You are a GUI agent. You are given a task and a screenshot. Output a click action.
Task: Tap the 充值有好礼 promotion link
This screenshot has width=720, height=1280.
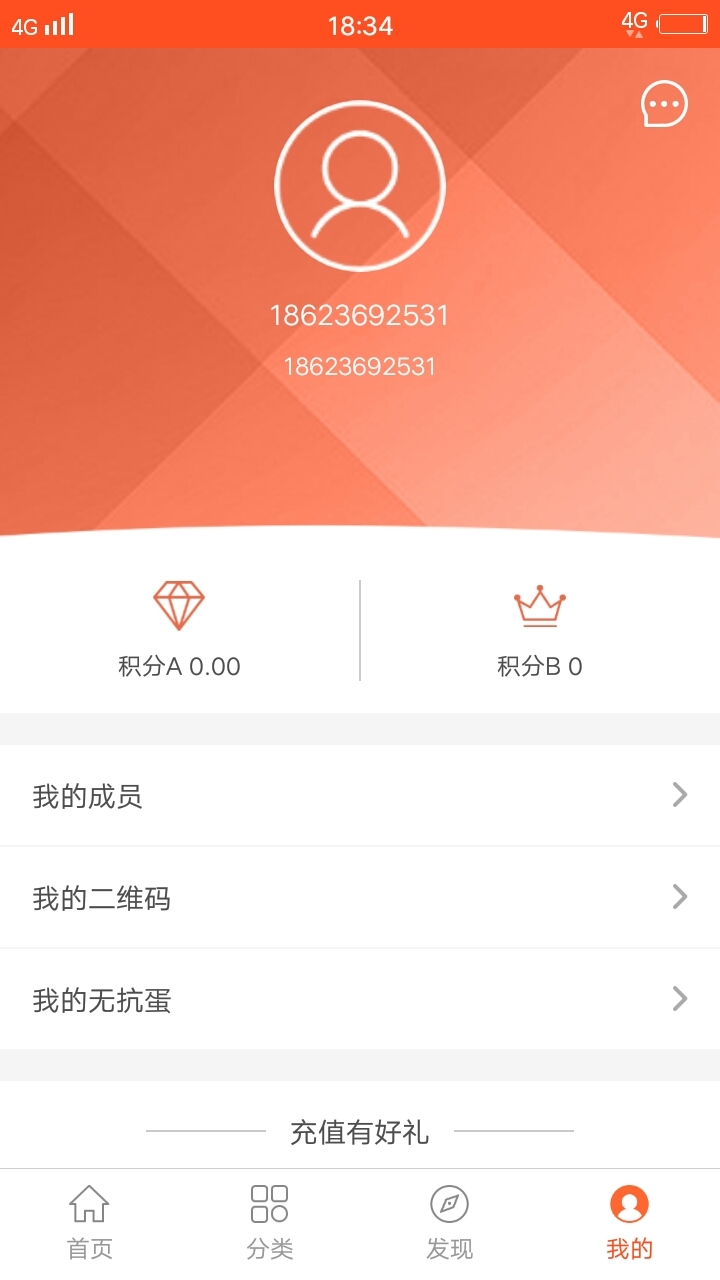(360, 1133)
